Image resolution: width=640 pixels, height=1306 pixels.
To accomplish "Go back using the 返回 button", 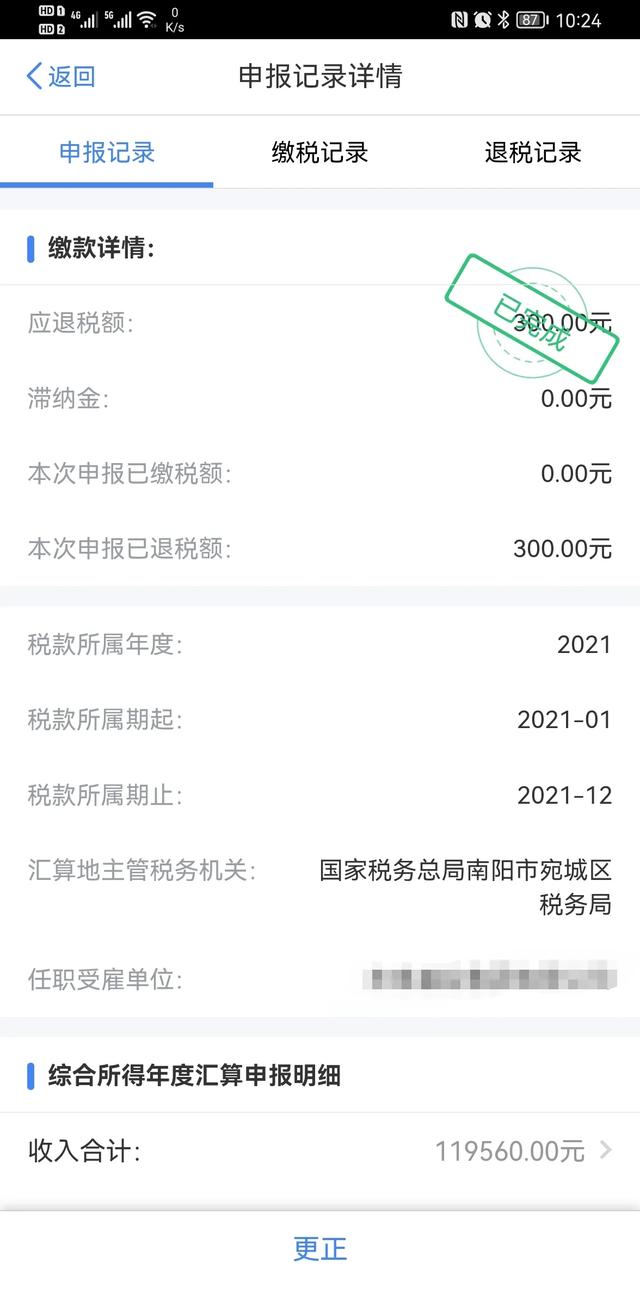I will tap(60, 77).
